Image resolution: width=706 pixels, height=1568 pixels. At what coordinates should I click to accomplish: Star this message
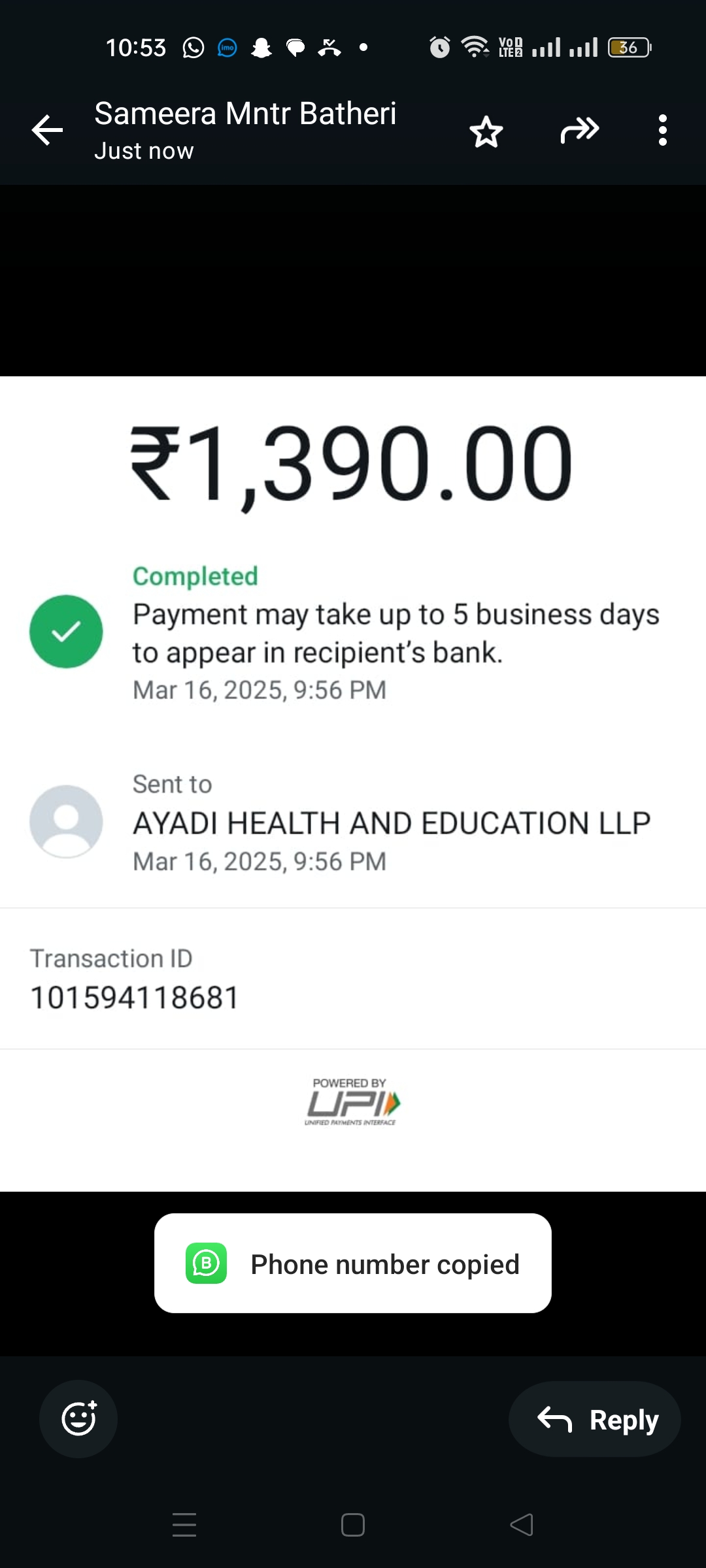[x=486, y=131]
